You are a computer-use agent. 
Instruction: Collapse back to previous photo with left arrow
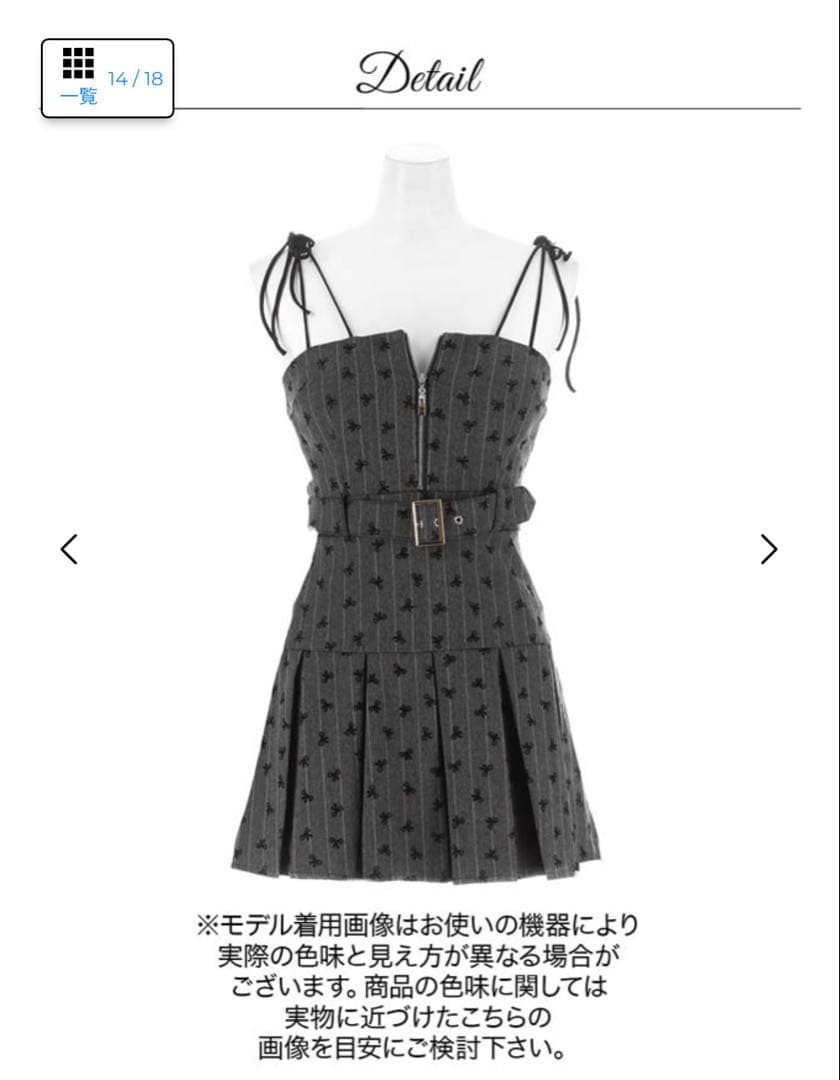click(68, 549)
